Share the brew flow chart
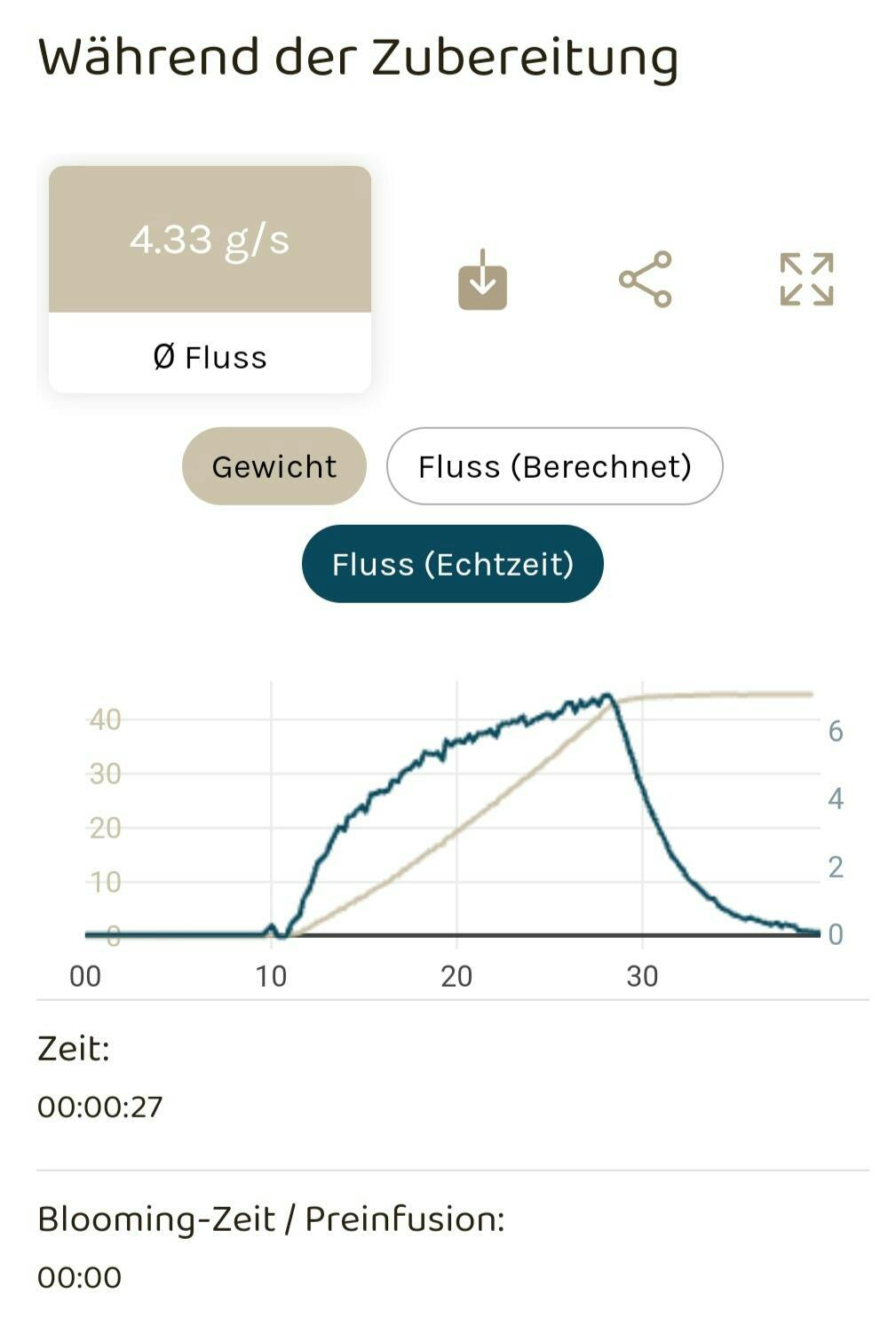The image size is (896, 1334). click(646, 280)
